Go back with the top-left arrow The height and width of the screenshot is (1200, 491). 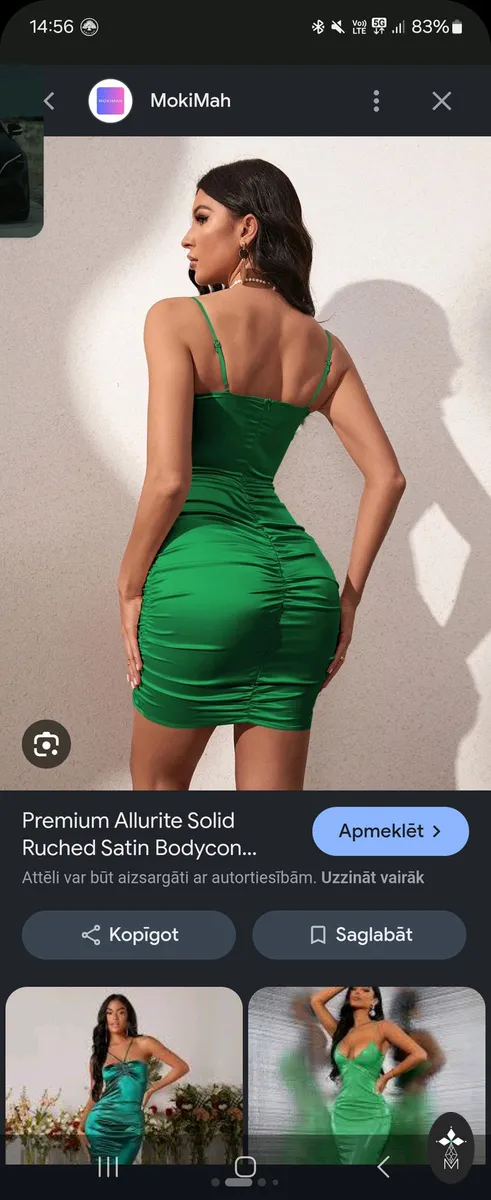click(49, 101)
